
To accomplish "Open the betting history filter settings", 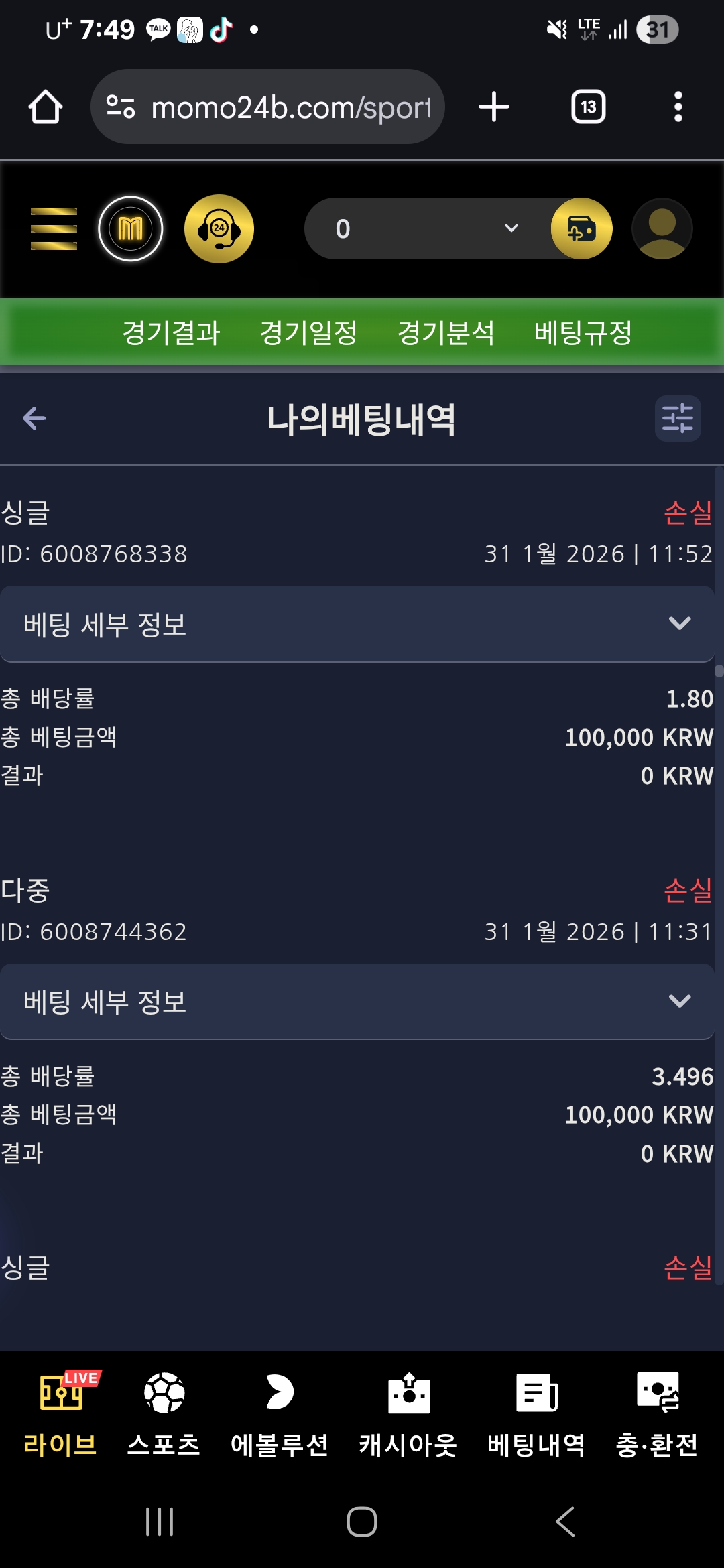I will click(678, 419).
